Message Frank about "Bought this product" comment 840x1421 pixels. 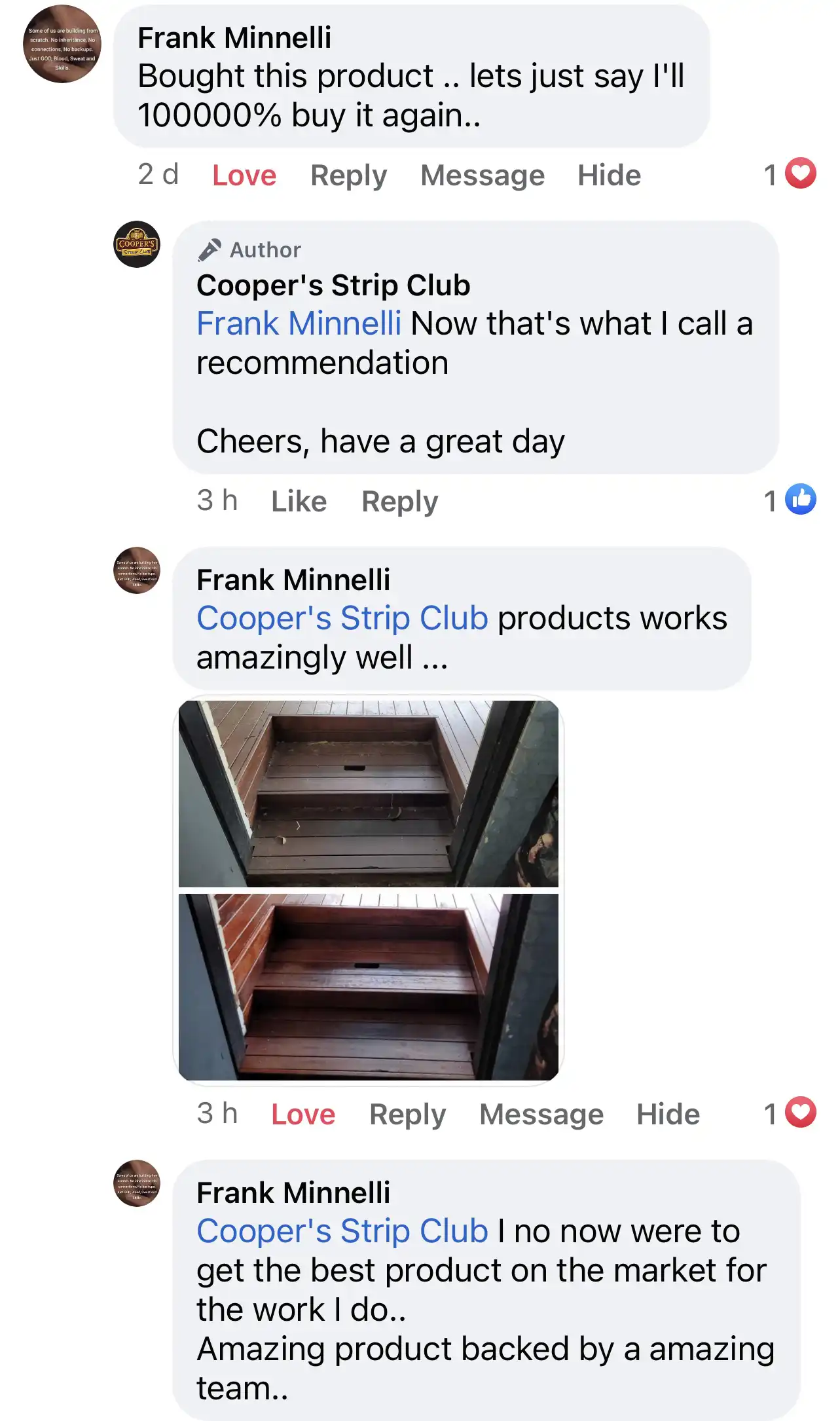coord(483,175)
